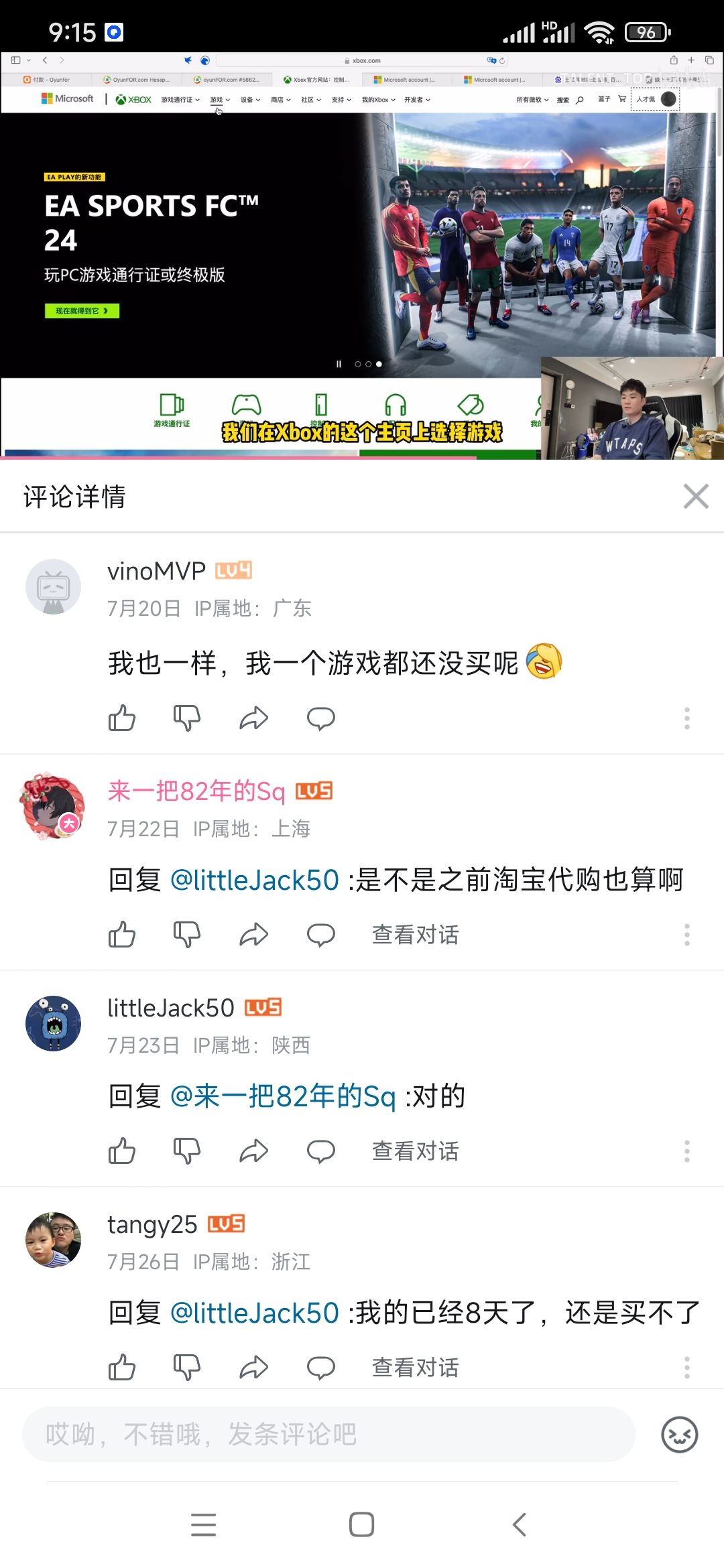Viewport: 724px width, 1568px height.
Task: Open more options for vinoMVP's comment
Action: [x=686, y=718]
